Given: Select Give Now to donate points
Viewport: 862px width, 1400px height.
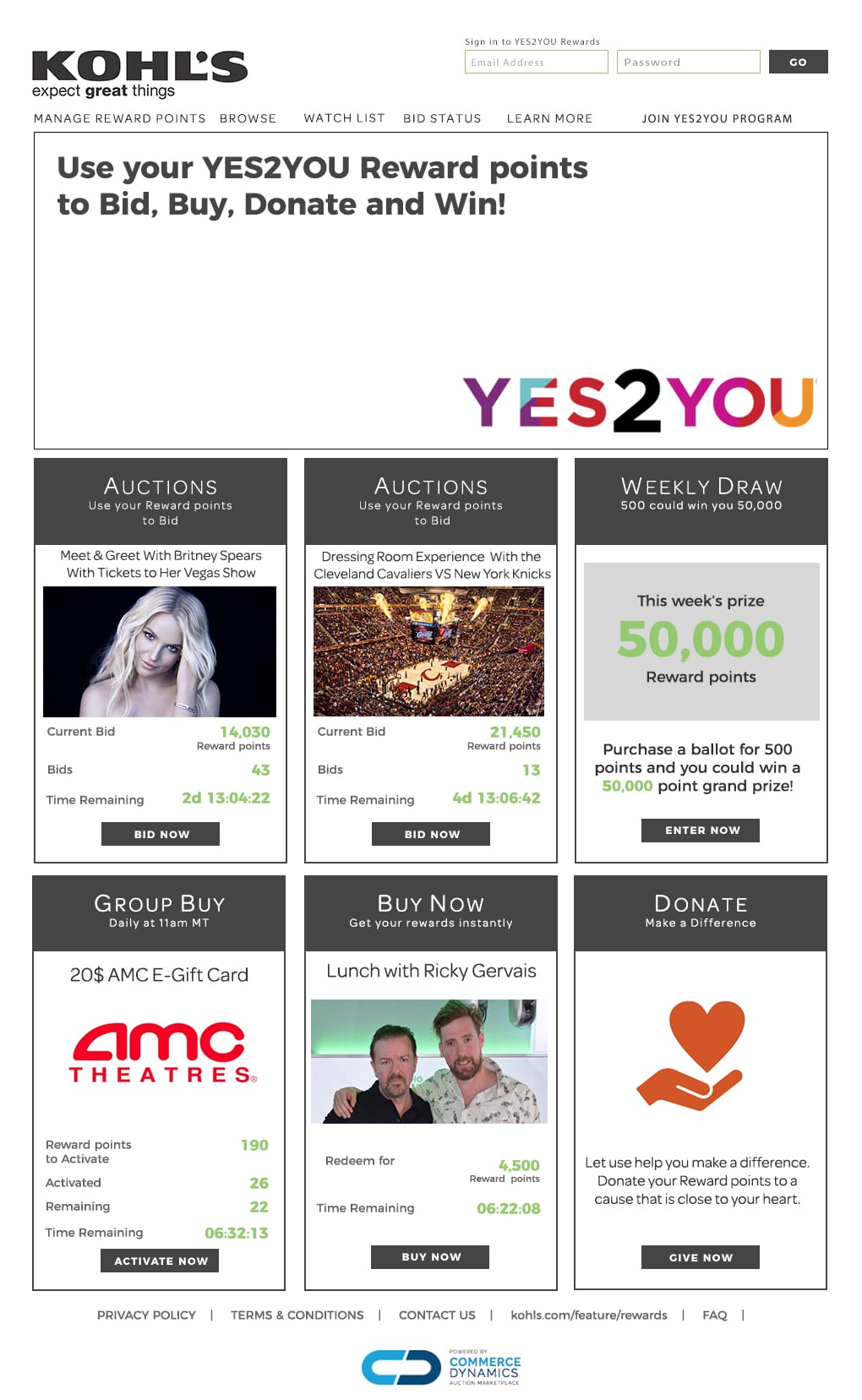Looking at the screenshot, I should pos(701,1257).
